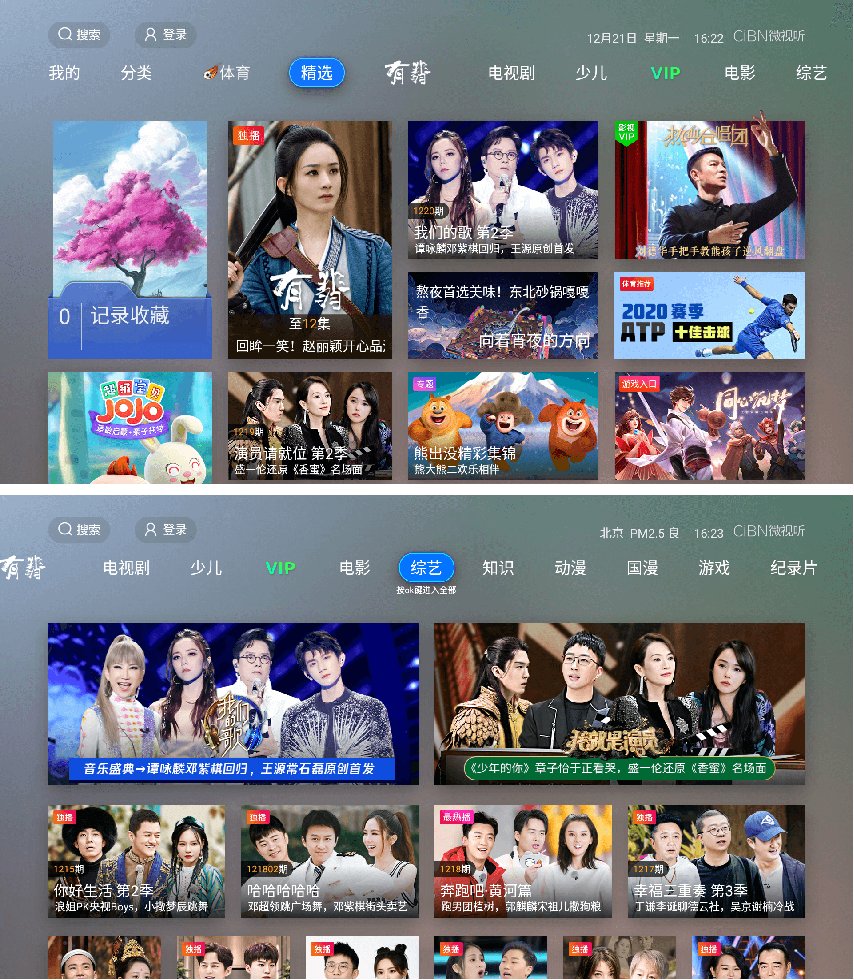Screen dimensions: 854x980
Task: Go to the 国漫 tab
Action: tap(642, 568)
